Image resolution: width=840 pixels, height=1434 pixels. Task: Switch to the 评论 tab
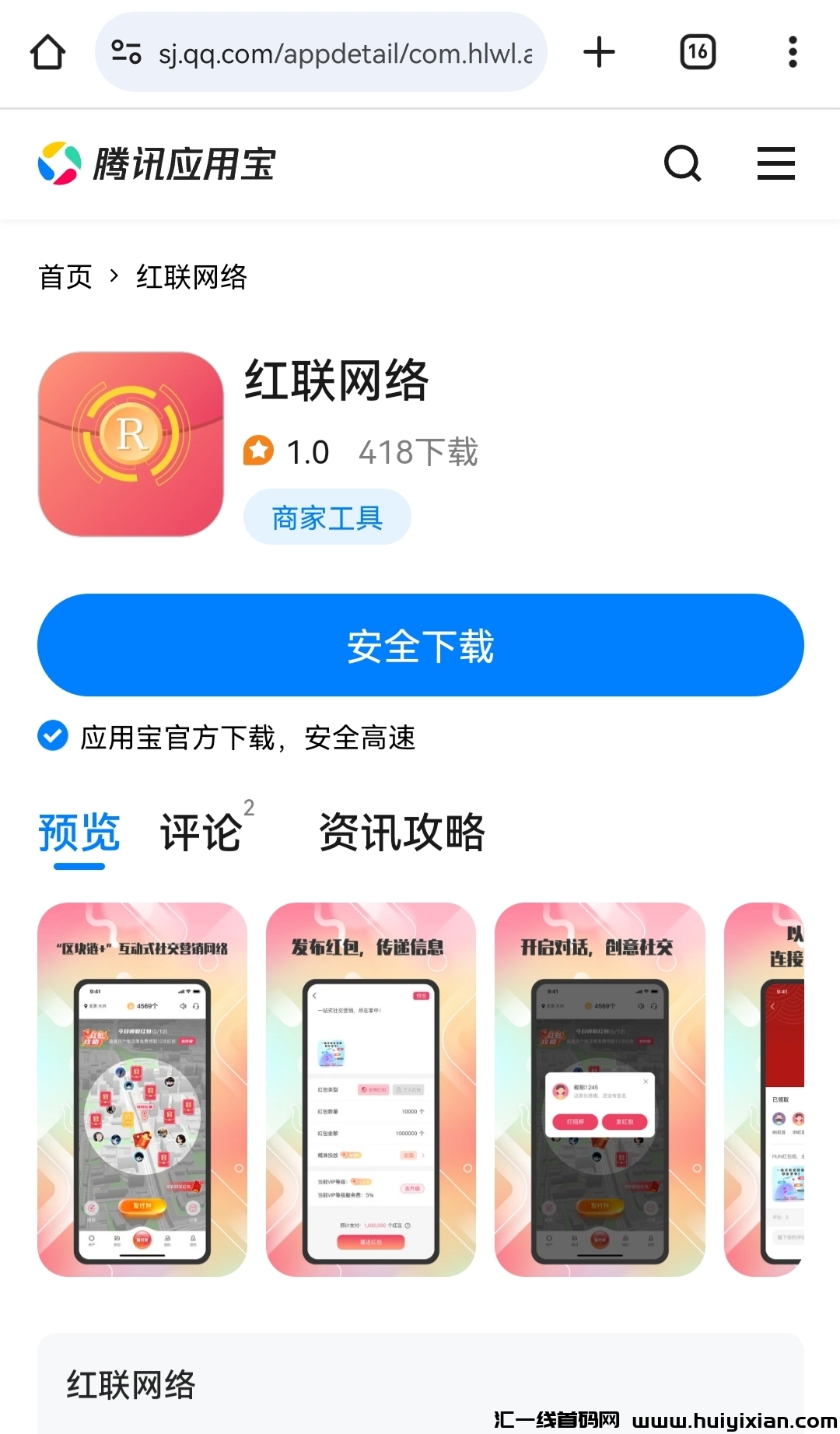click(202, 833)
